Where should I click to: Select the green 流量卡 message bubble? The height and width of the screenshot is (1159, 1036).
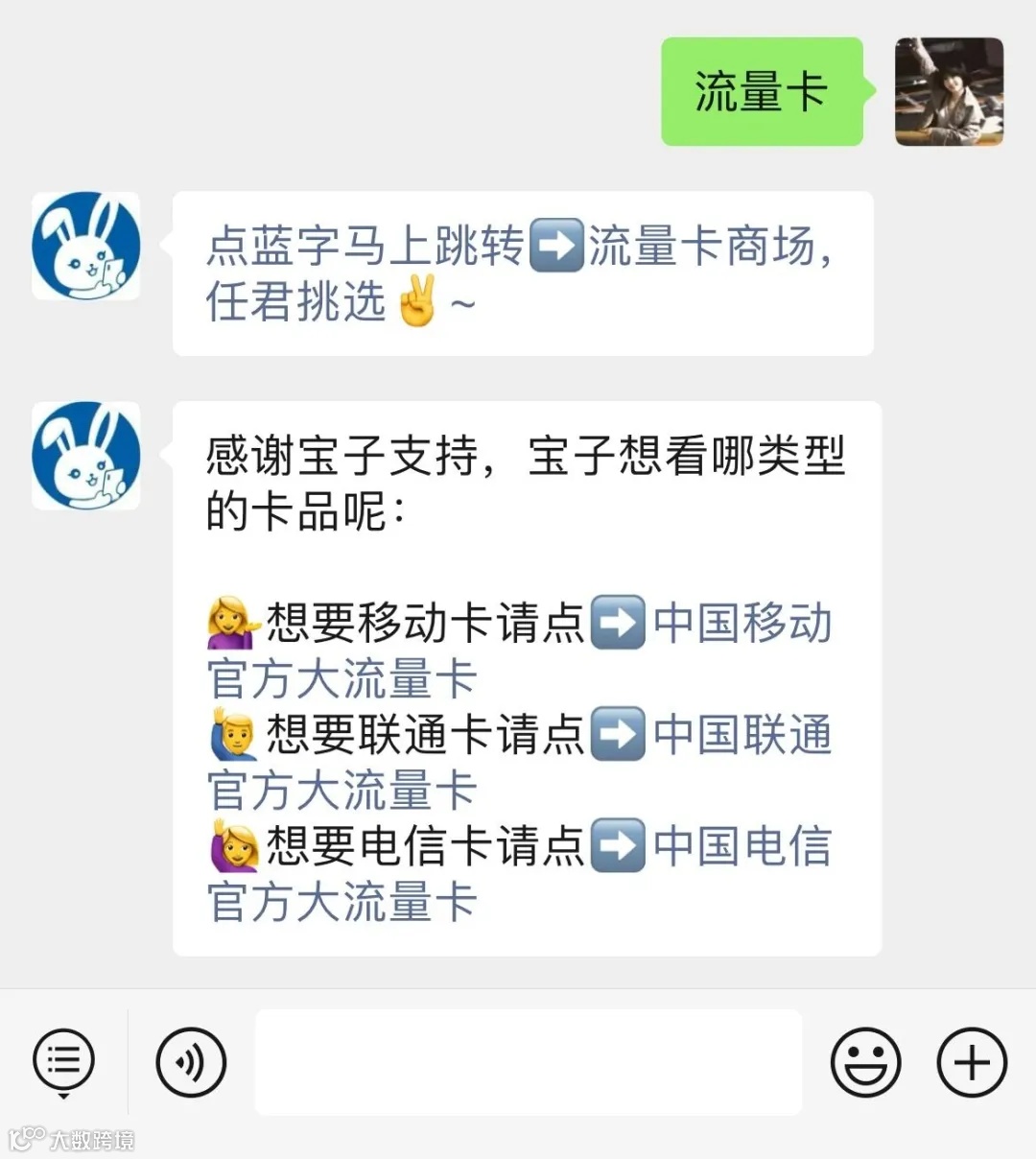click(762, 91)
